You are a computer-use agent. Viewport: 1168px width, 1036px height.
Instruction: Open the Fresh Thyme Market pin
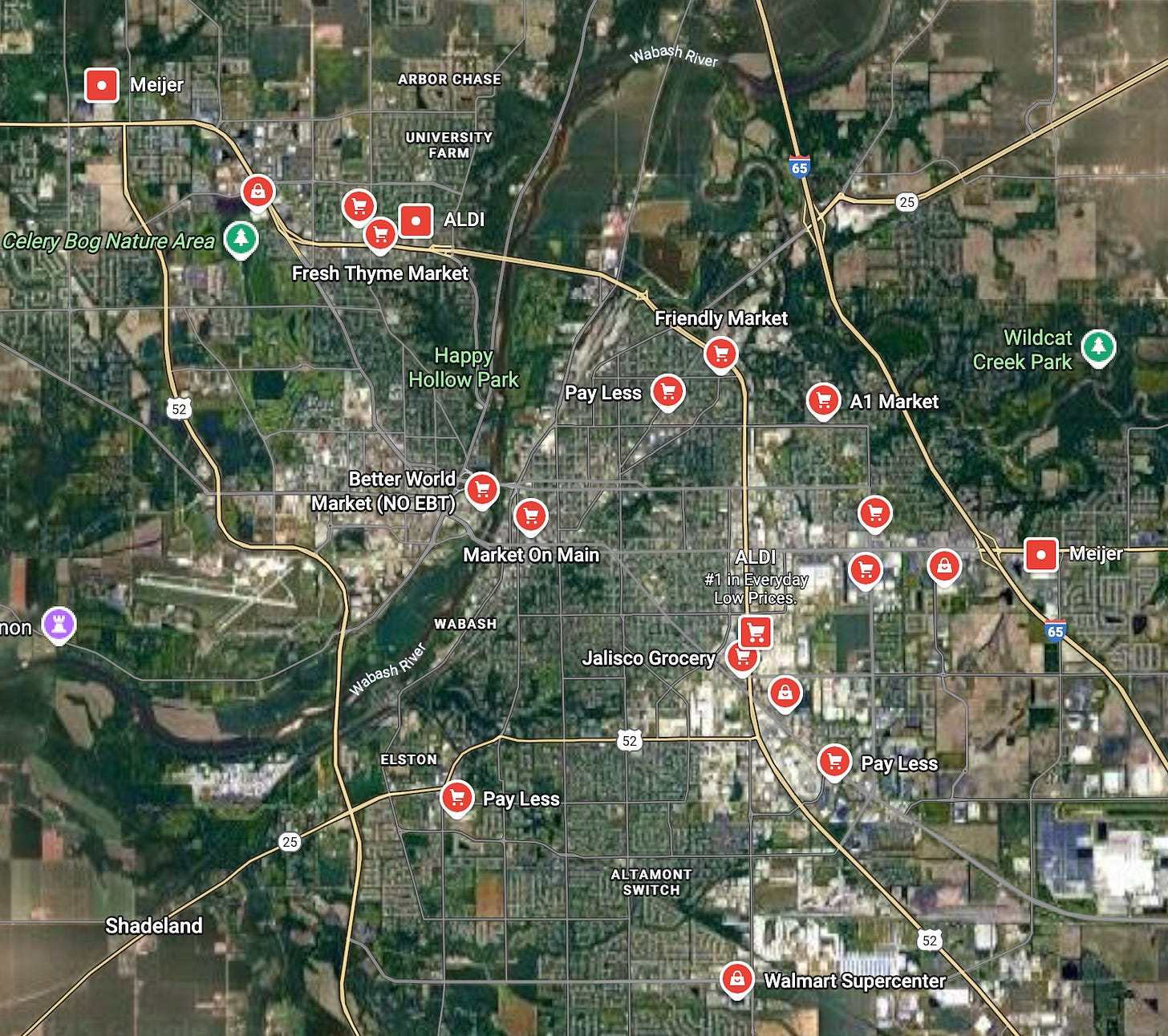click(x=381, y=234)
